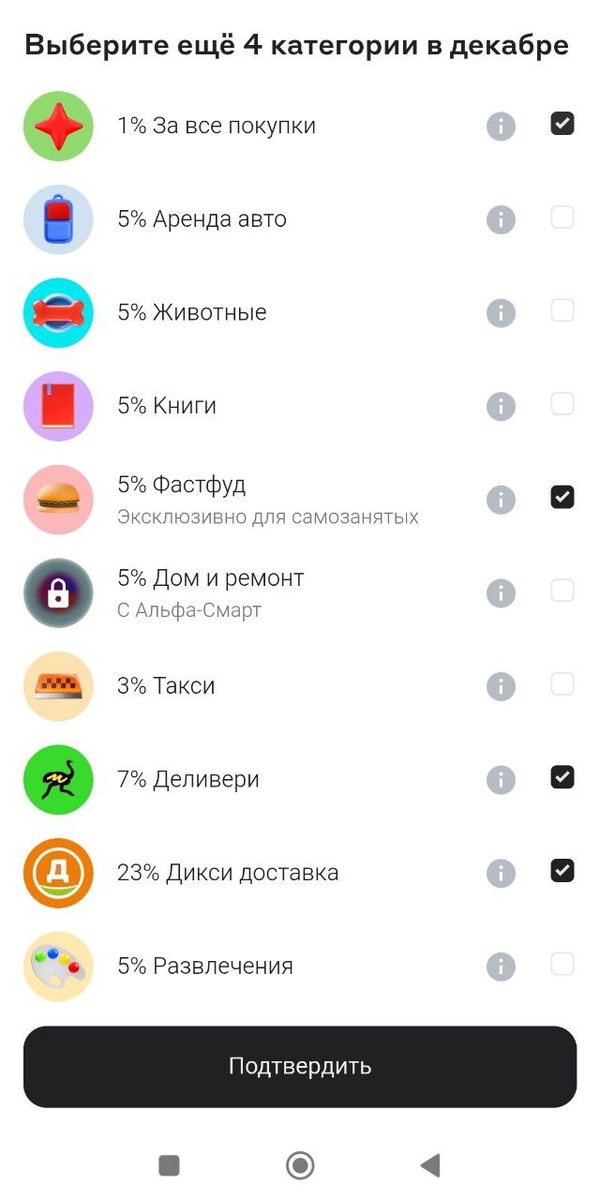Check the 5% Дом и ремонт checkbox
This screenshot has width=600, height=1200.
562,591
